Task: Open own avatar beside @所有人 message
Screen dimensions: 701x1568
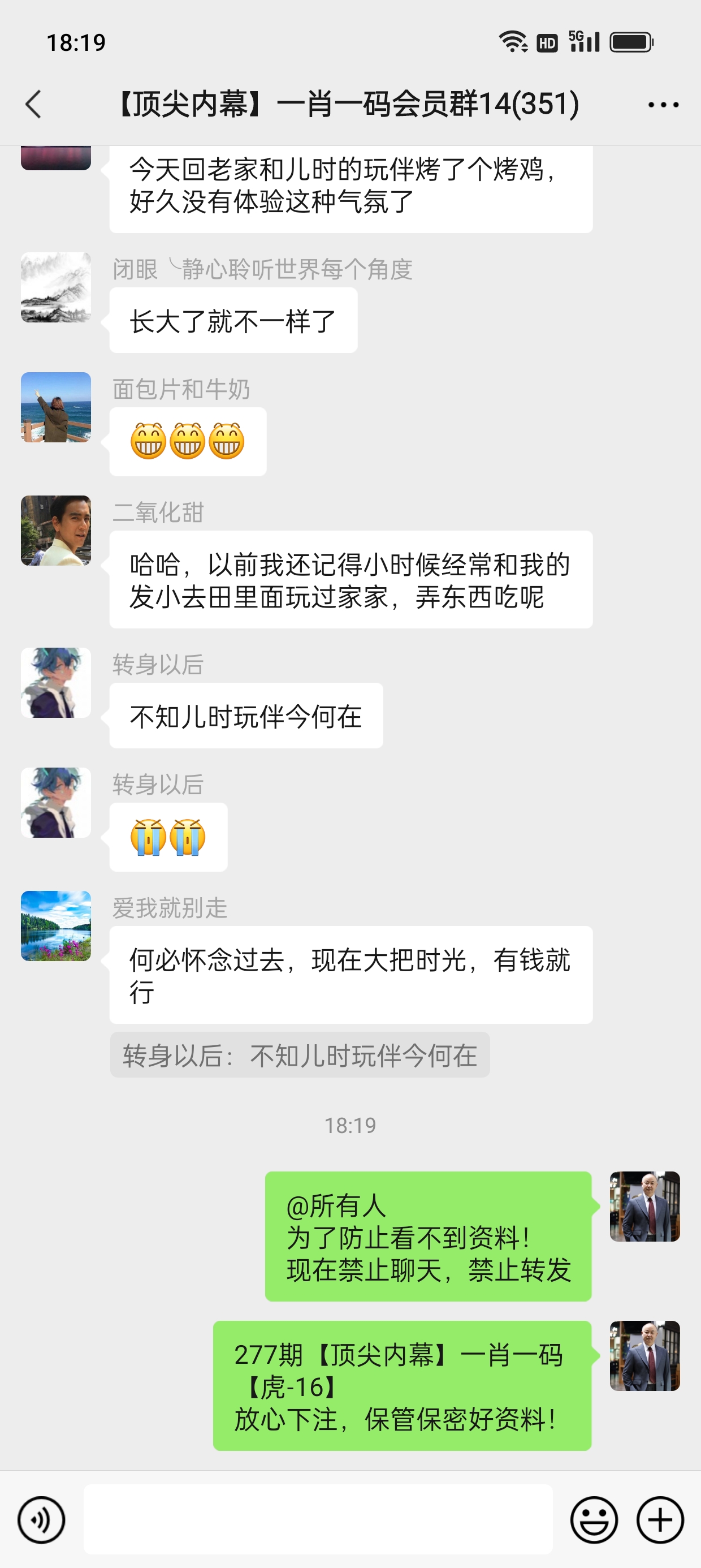Action: [644, 1207]
